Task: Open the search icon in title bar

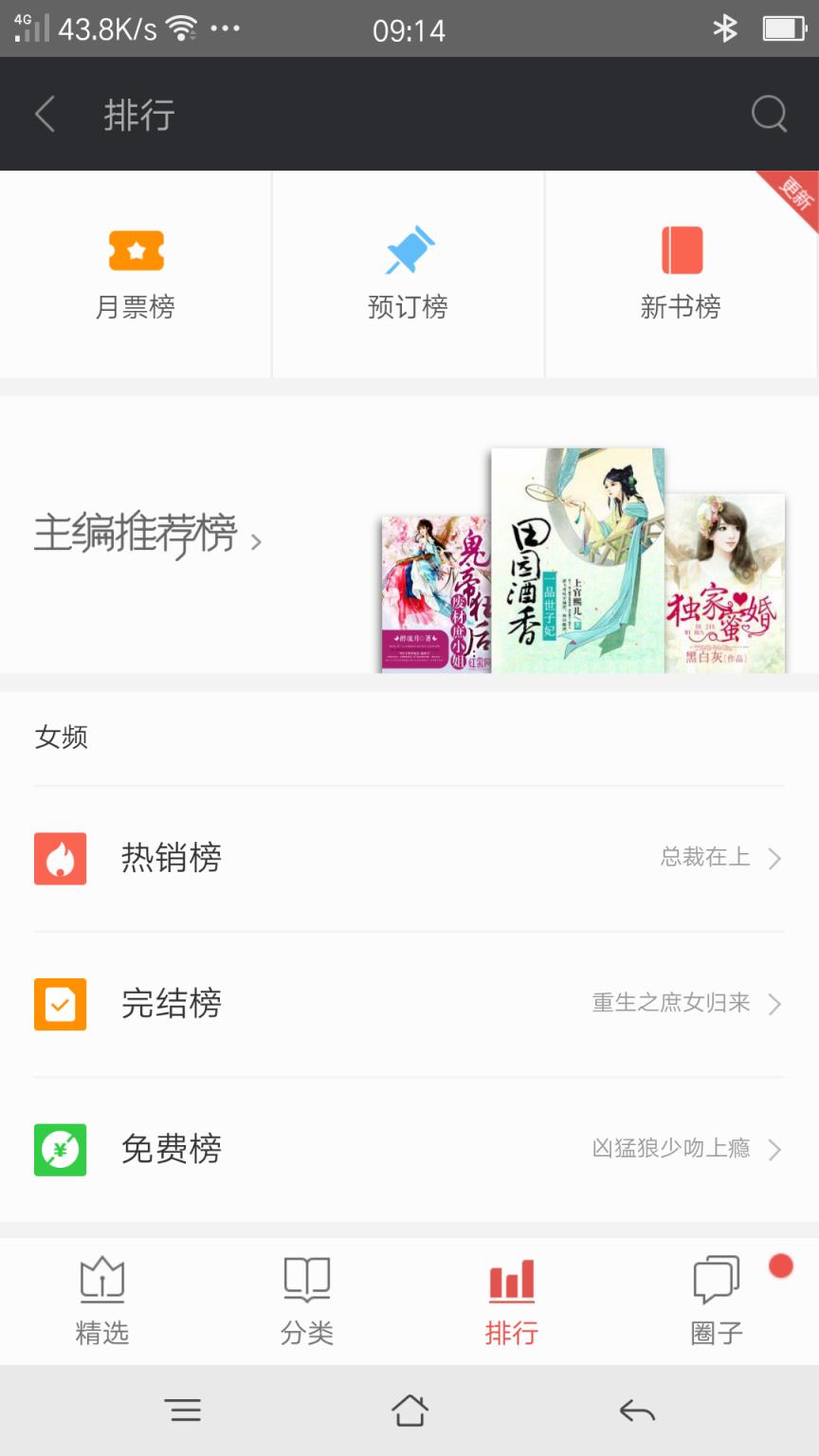Action: (x=770, y=114)
